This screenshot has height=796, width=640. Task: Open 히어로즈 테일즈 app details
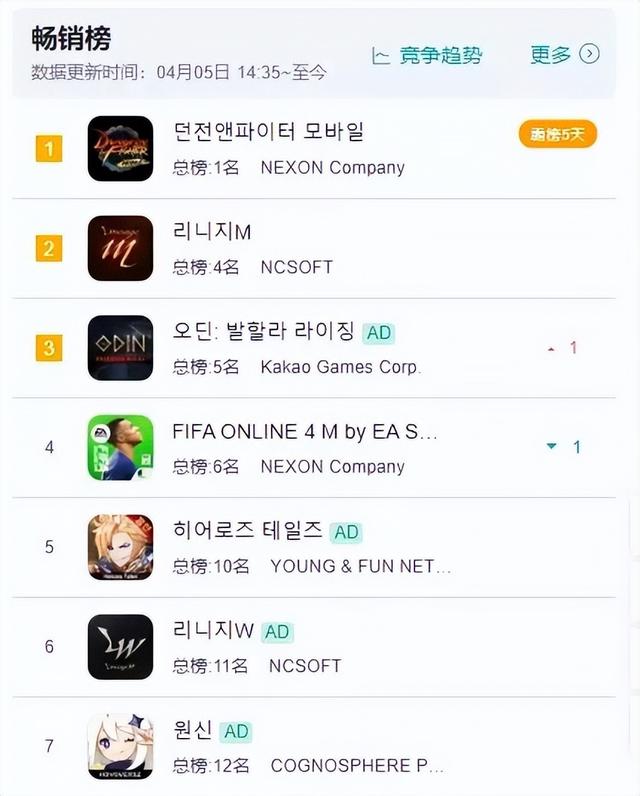coord(248,532)
